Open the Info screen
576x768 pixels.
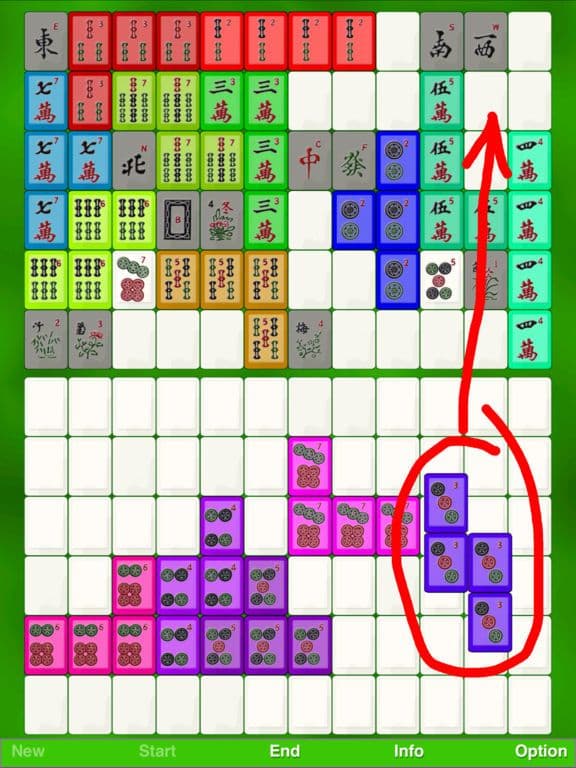coord(409,751)
